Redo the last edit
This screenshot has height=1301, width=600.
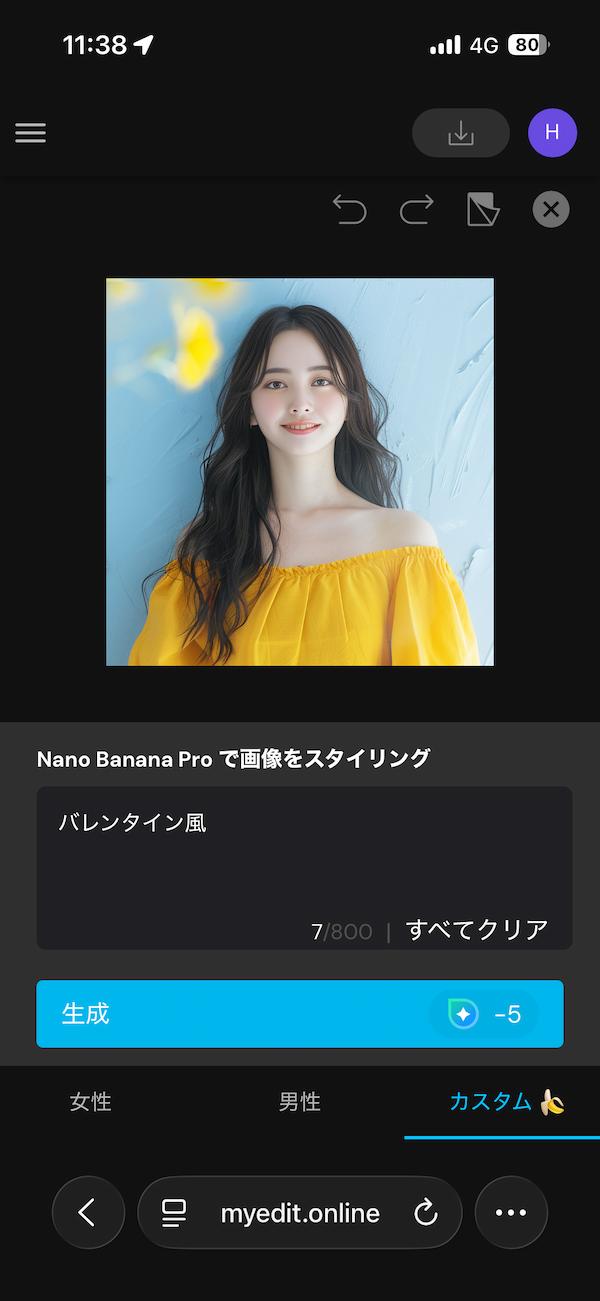point(416,210)
